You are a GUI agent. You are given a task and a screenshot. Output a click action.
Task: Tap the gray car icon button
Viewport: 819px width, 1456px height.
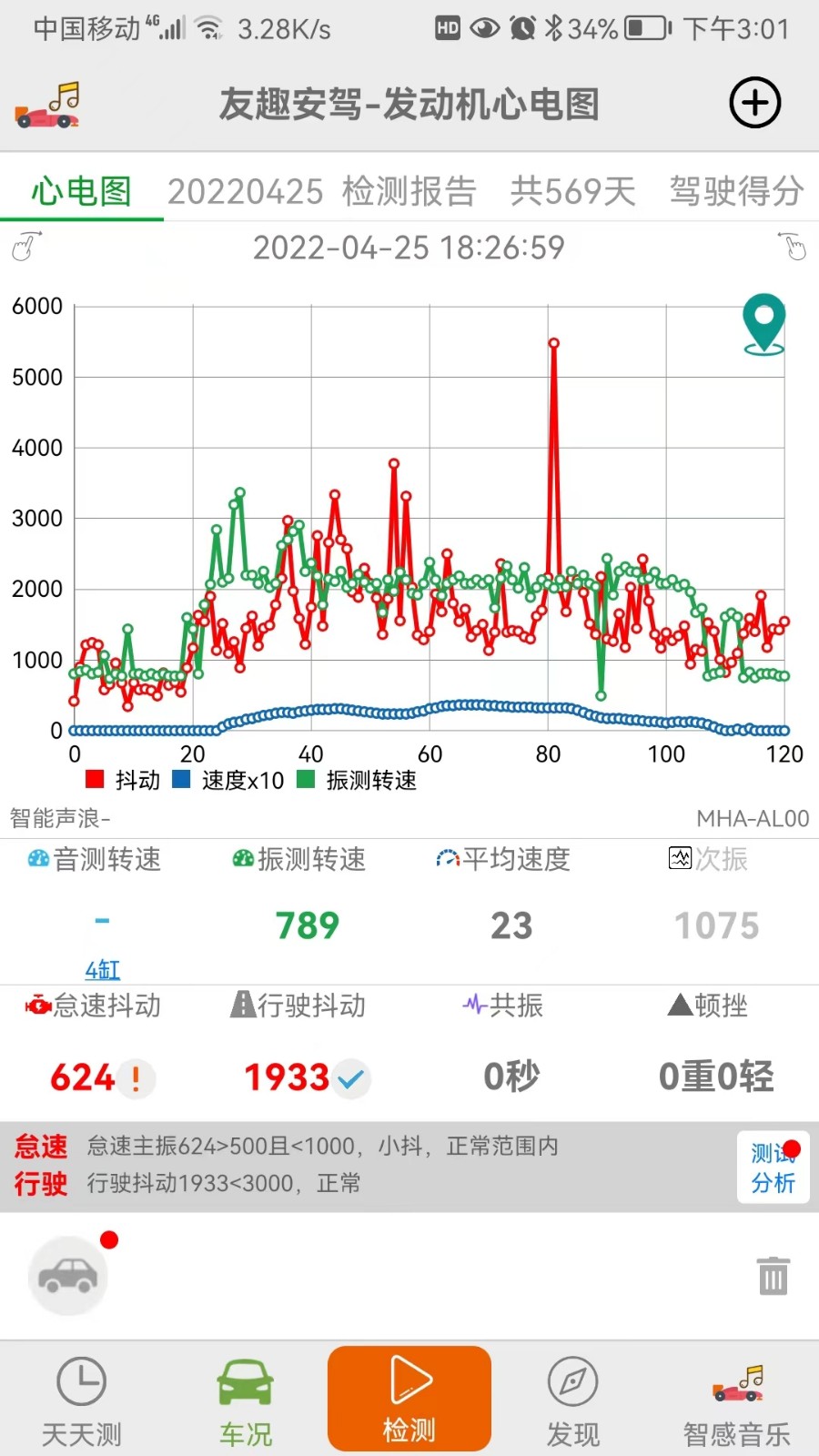coord(68,1276)
